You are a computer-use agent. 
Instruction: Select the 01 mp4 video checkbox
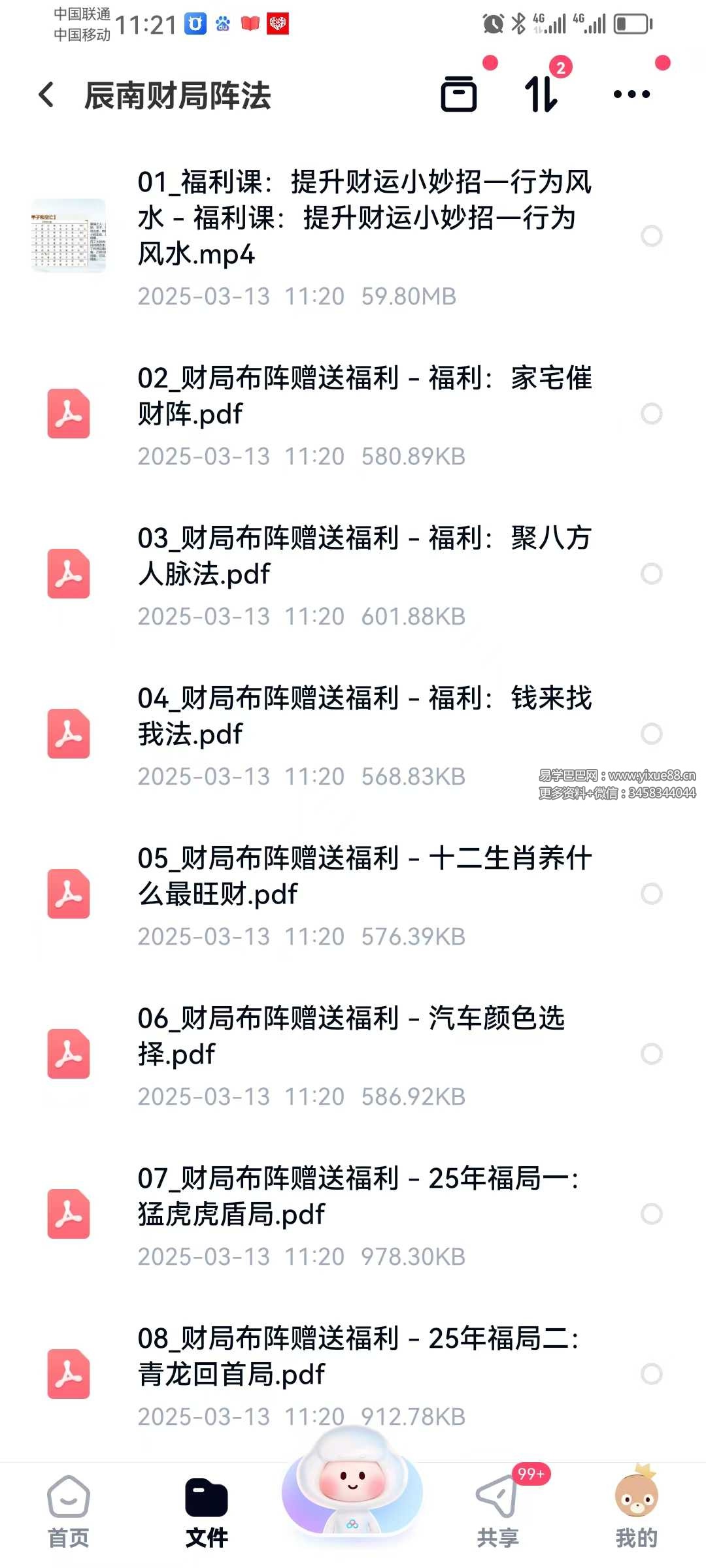tap(651, 236)
